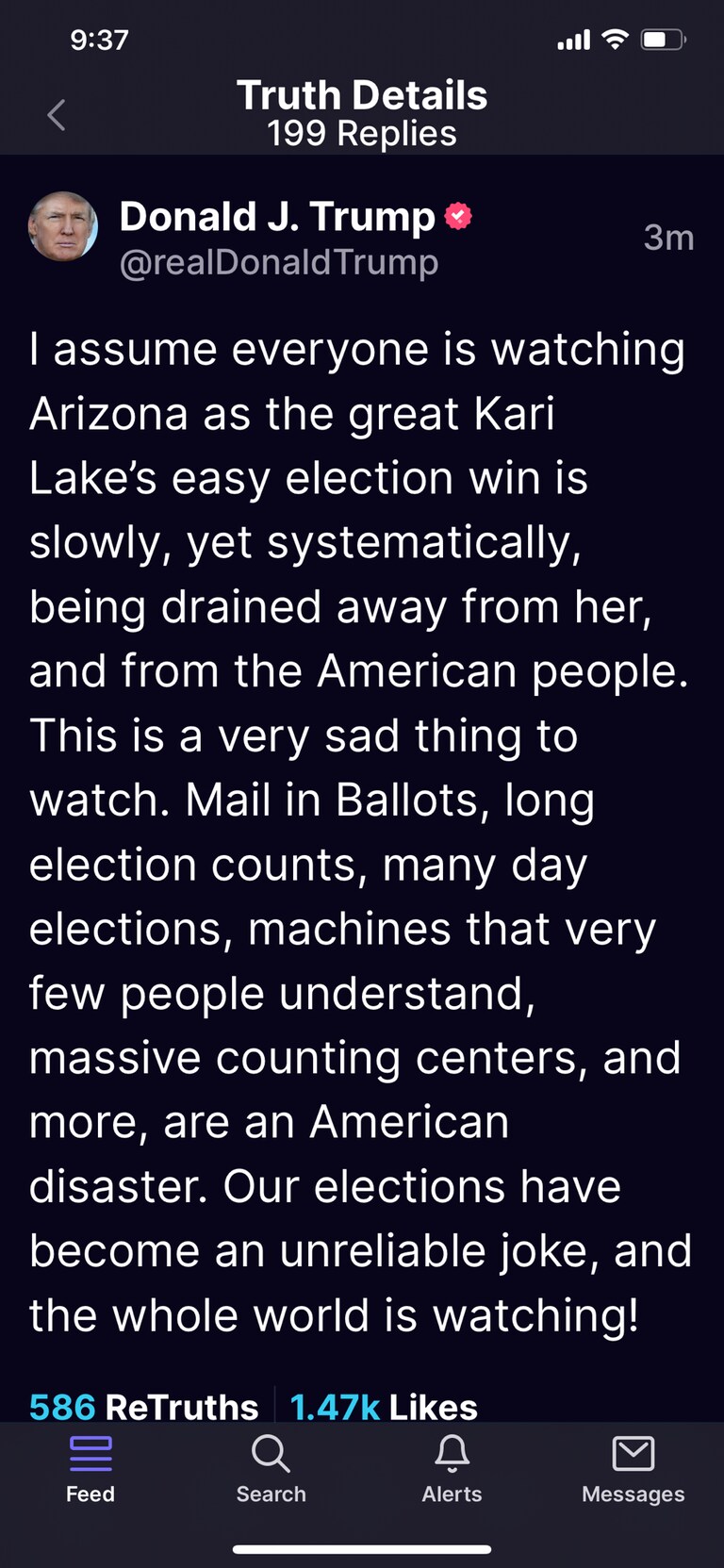
Task: View the 1.47k Likes list
Action: [x=384, y=1406]
